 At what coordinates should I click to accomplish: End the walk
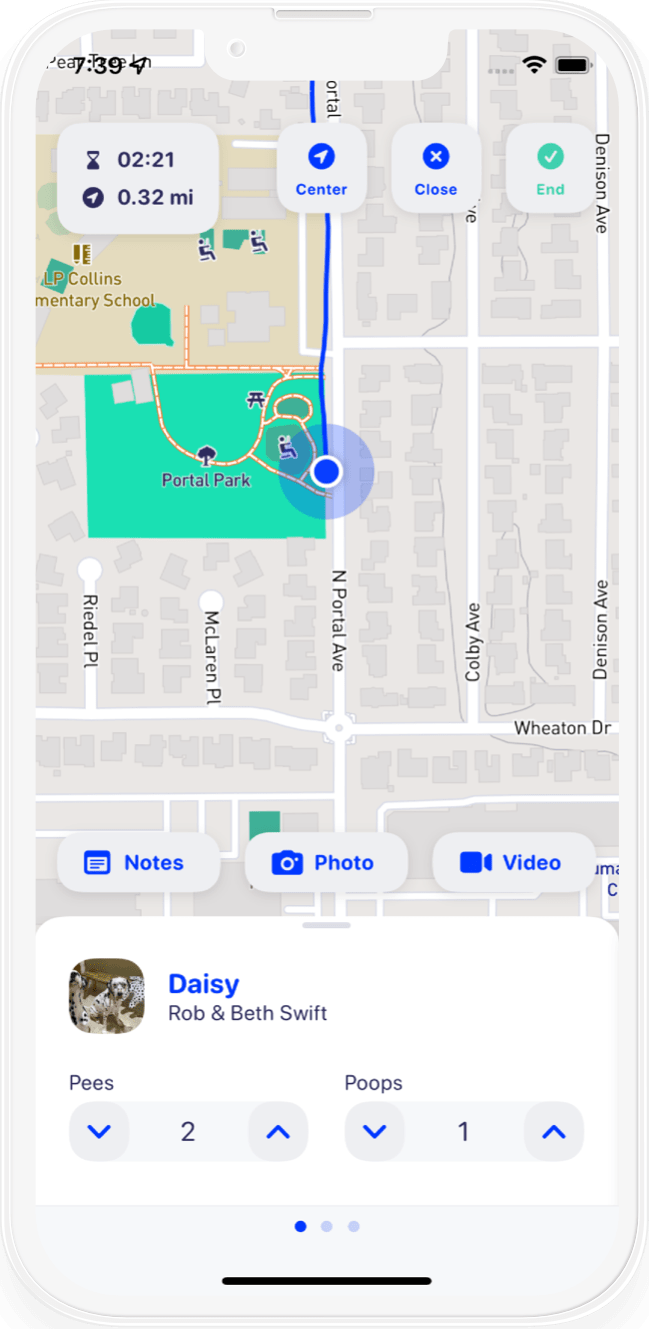tap(550, 169)
